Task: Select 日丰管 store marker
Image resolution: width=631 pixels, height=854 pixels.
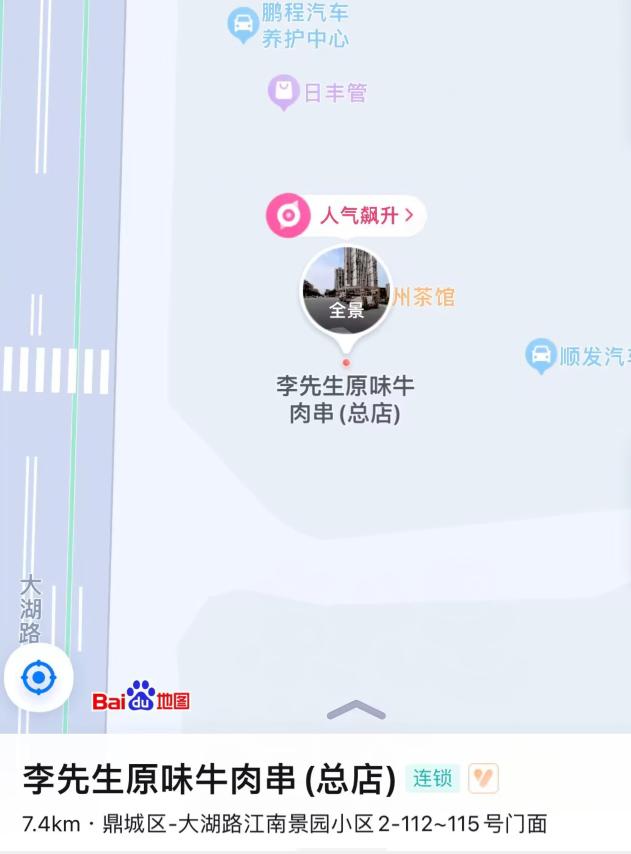Action: [318, 93]
